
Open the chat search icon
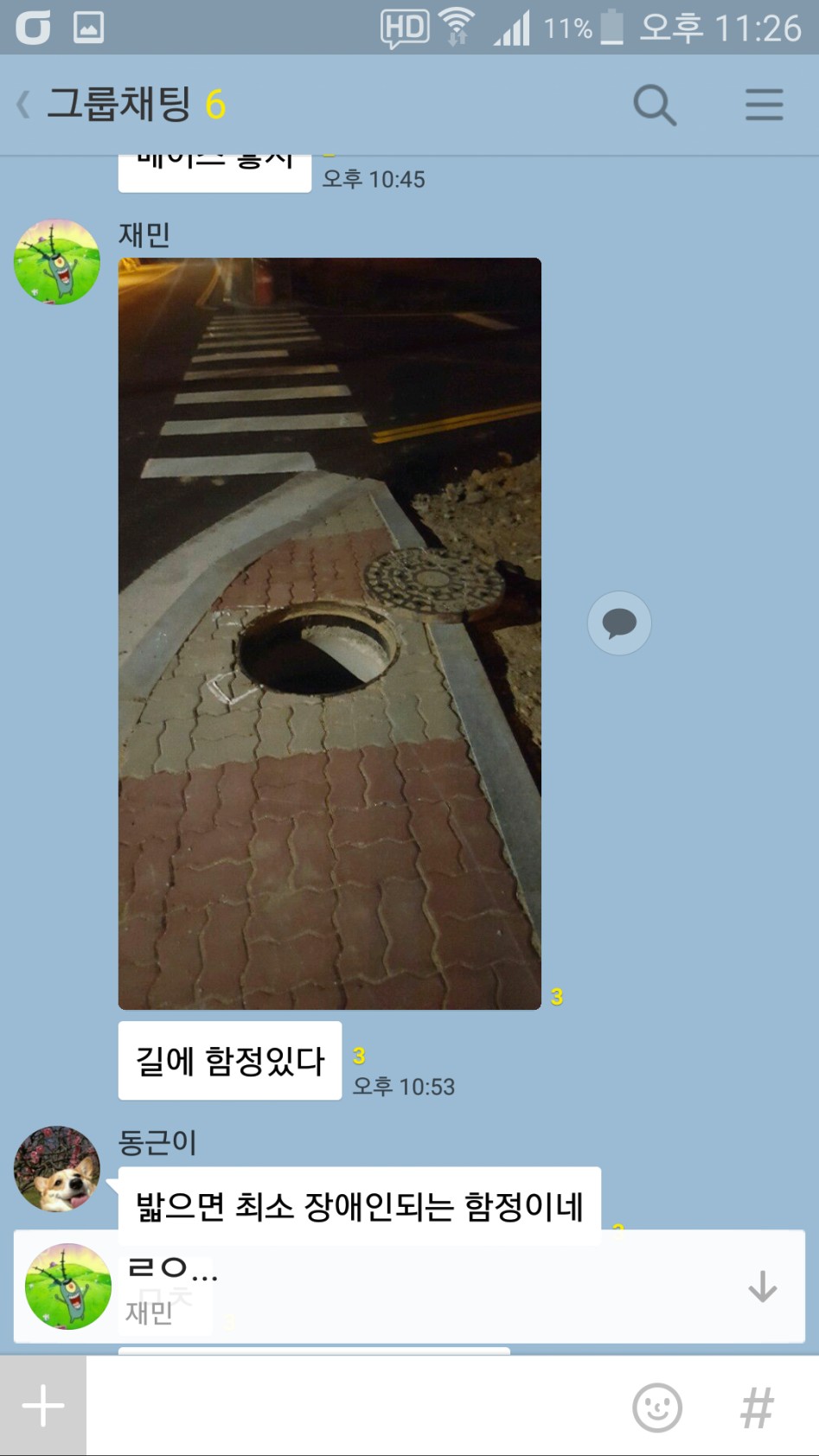[655, 105]
